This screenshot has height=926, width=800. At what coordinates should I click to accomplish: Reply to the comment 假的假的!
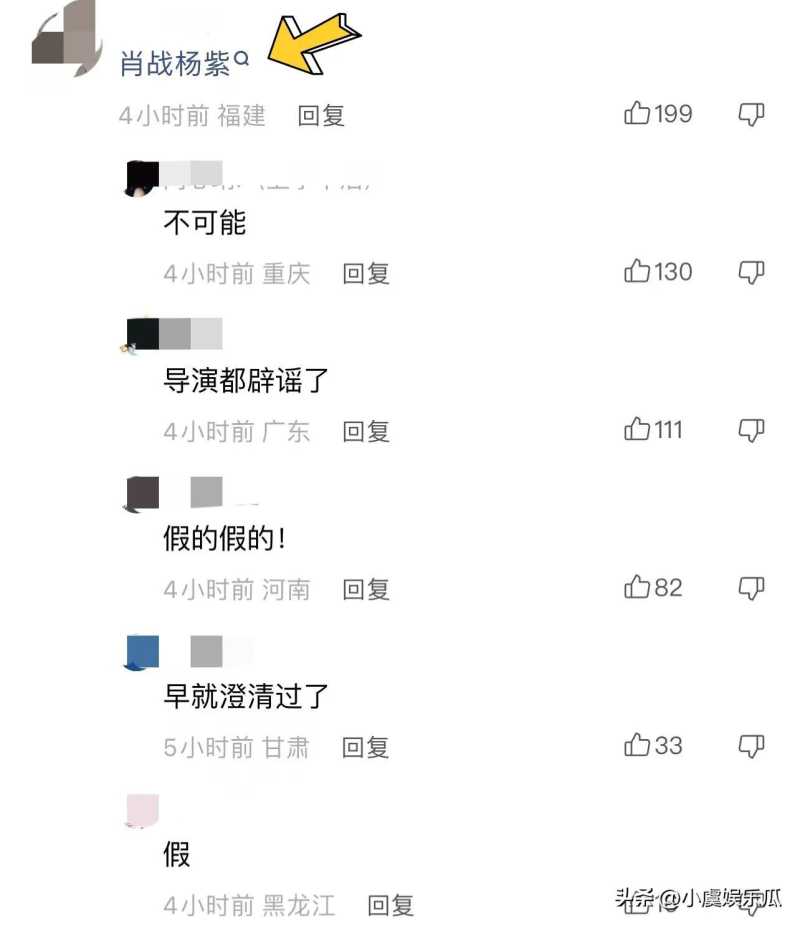point(365,589)
